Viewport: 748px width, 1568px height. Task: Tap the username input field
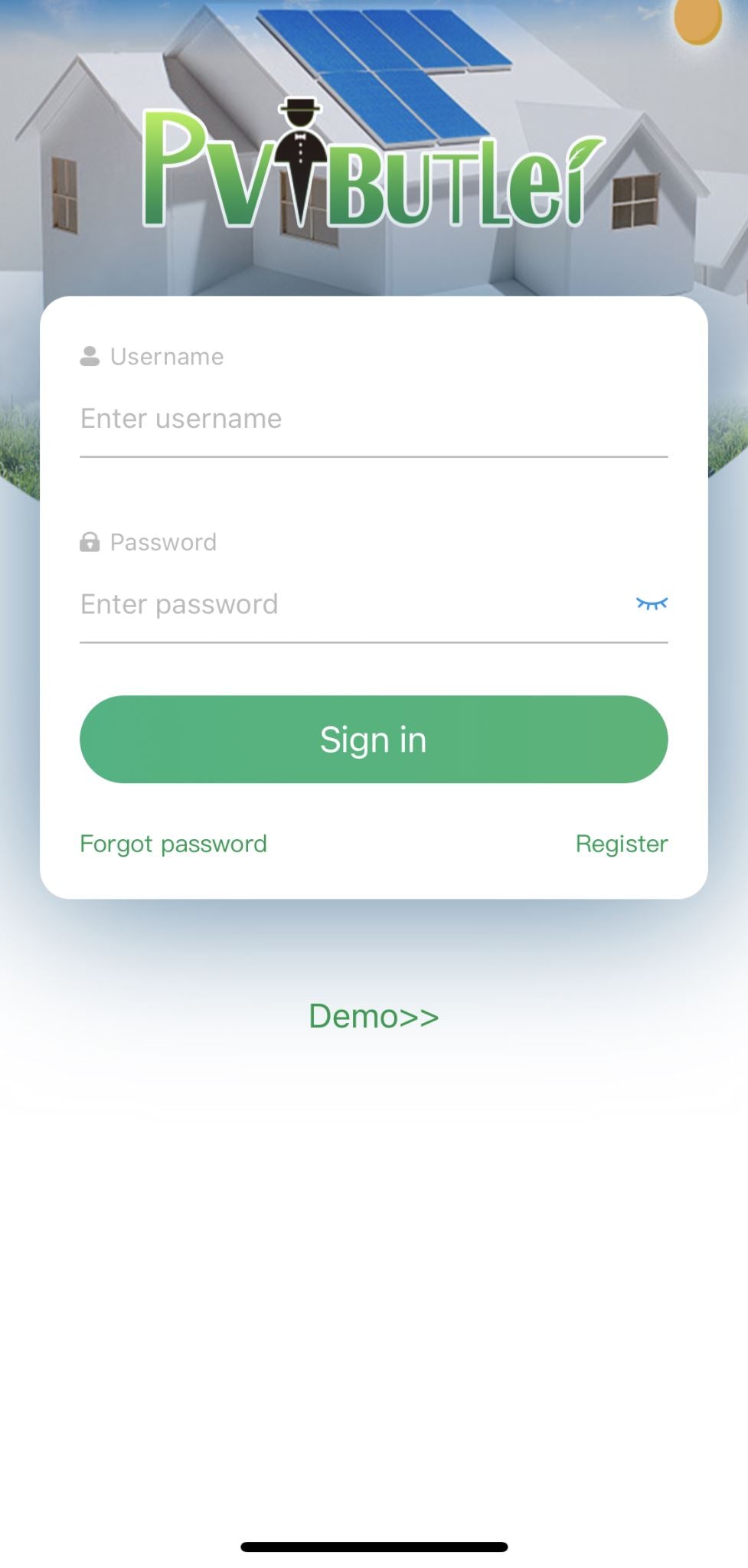[x=373, y=419]
